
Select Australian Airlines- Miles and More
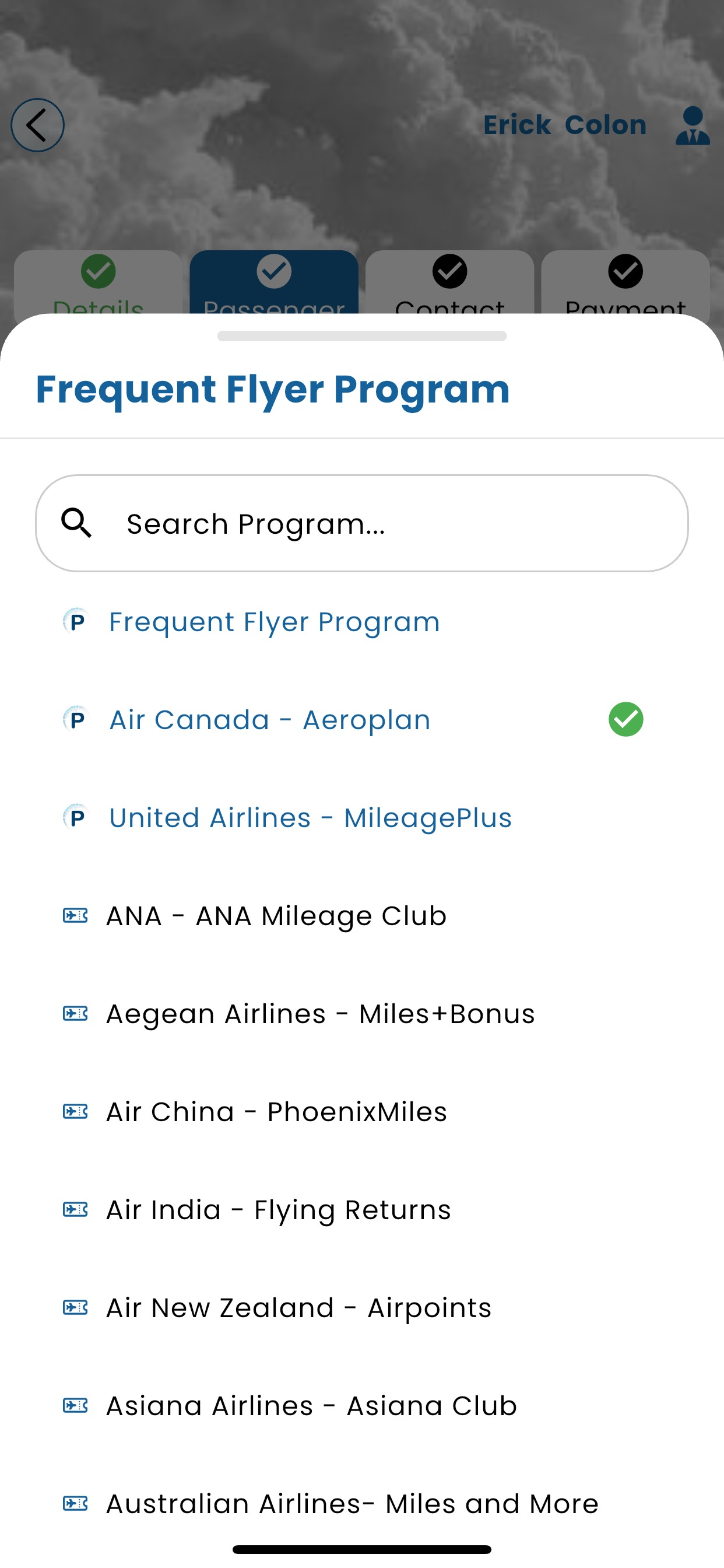[x=361, y=1503]
